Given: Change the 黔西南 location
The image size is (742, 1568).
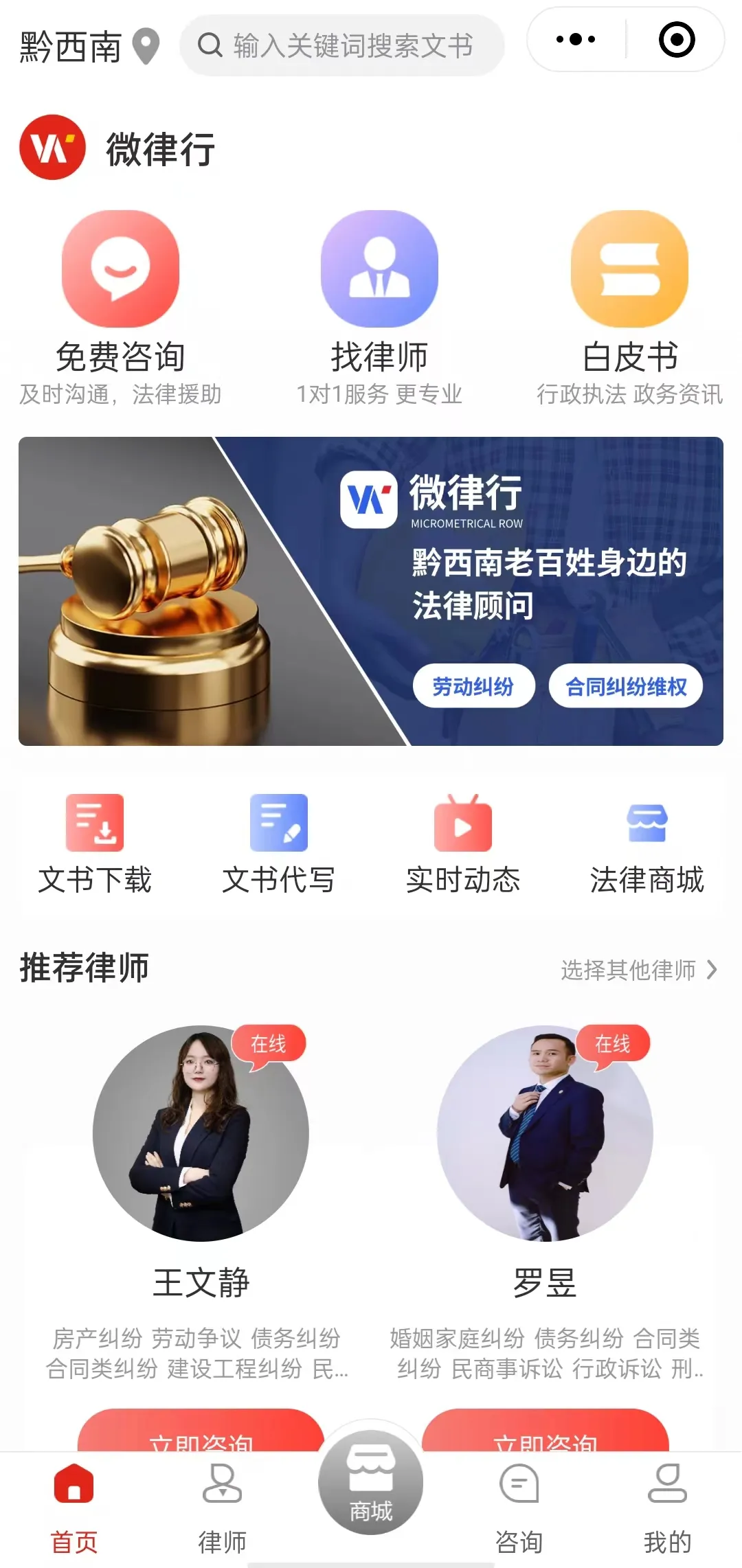Looking at the screenshot, I should [x=89, y=46].
